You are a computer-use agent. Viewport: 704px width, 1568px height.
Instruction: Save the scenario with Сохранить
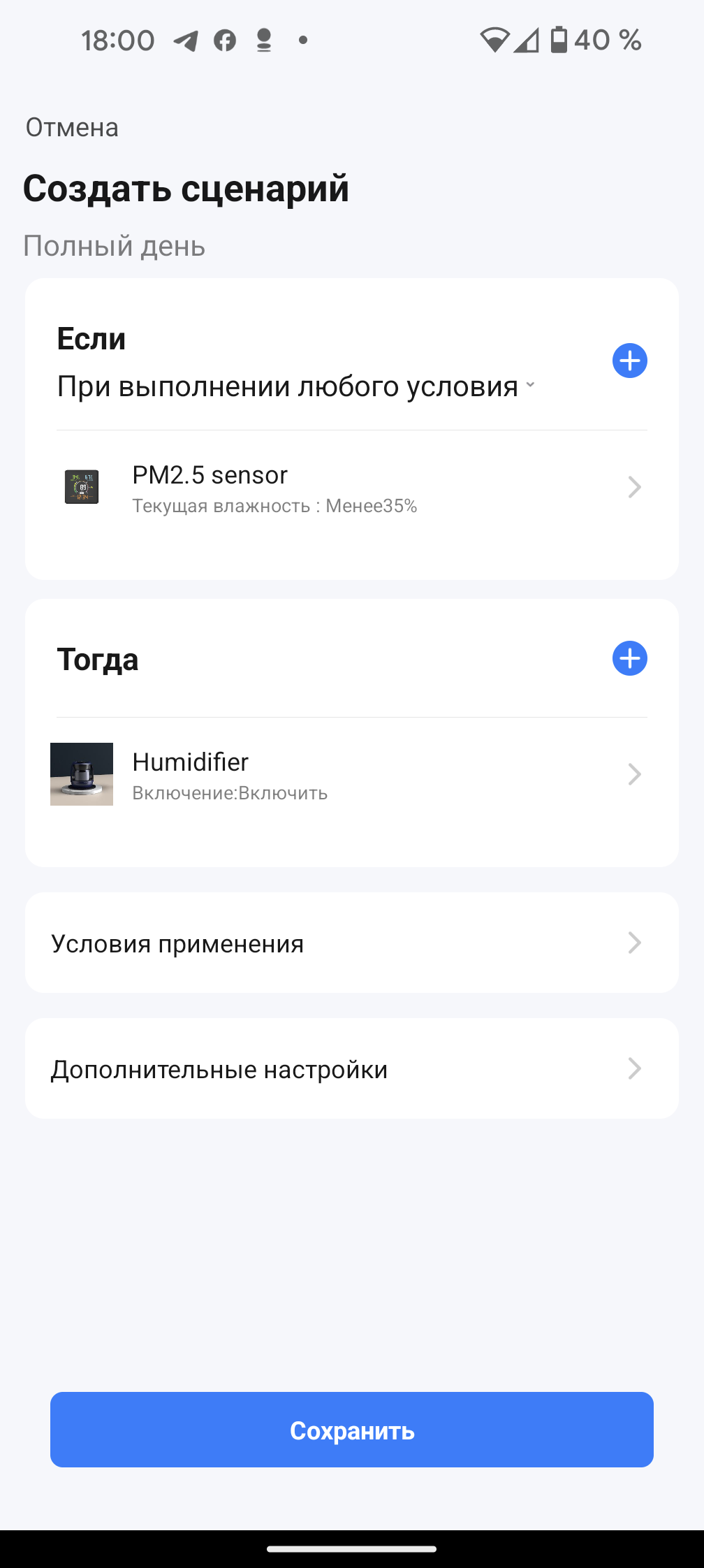[351, 1430]
